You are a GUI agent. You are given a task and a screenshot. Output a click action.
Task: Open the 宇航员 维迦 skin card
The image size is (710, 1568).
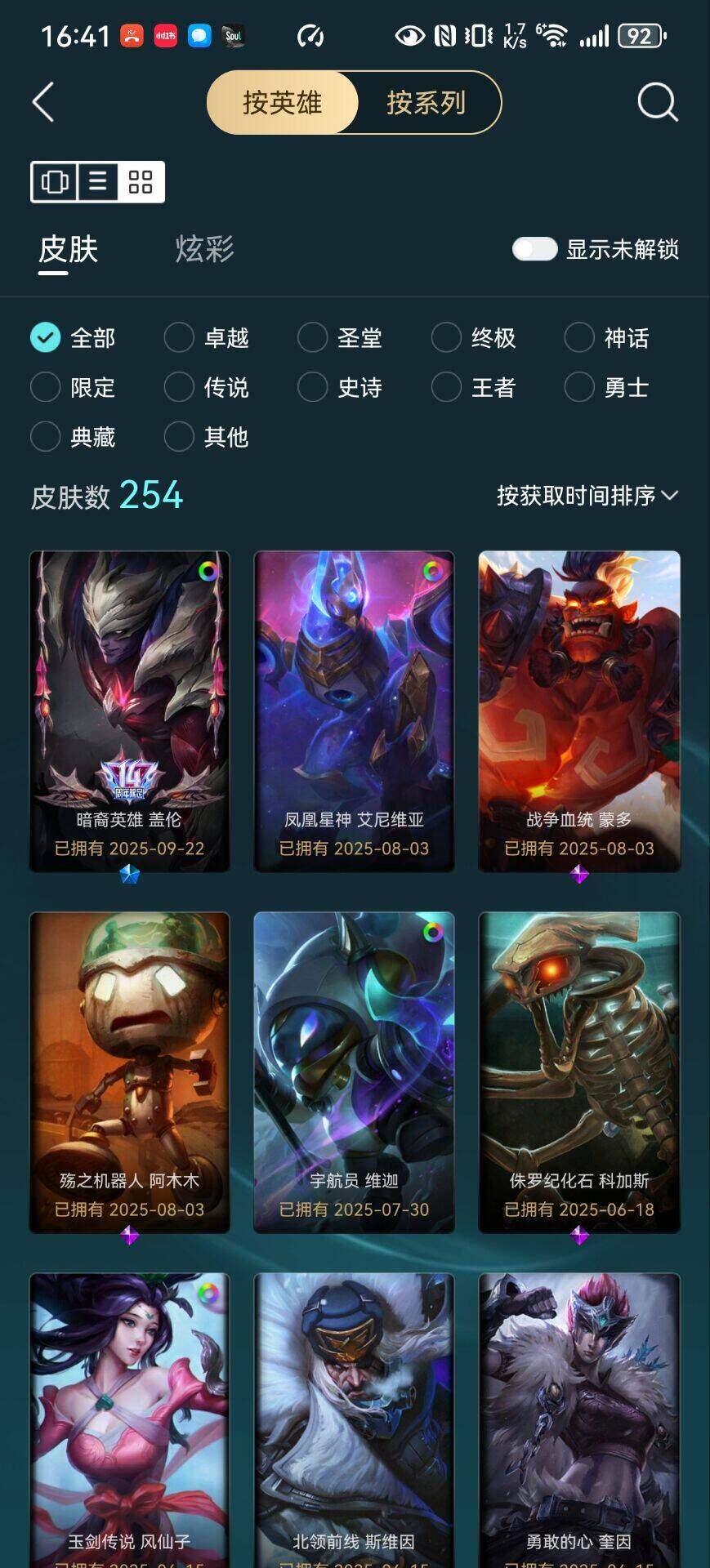point(354,1071)
